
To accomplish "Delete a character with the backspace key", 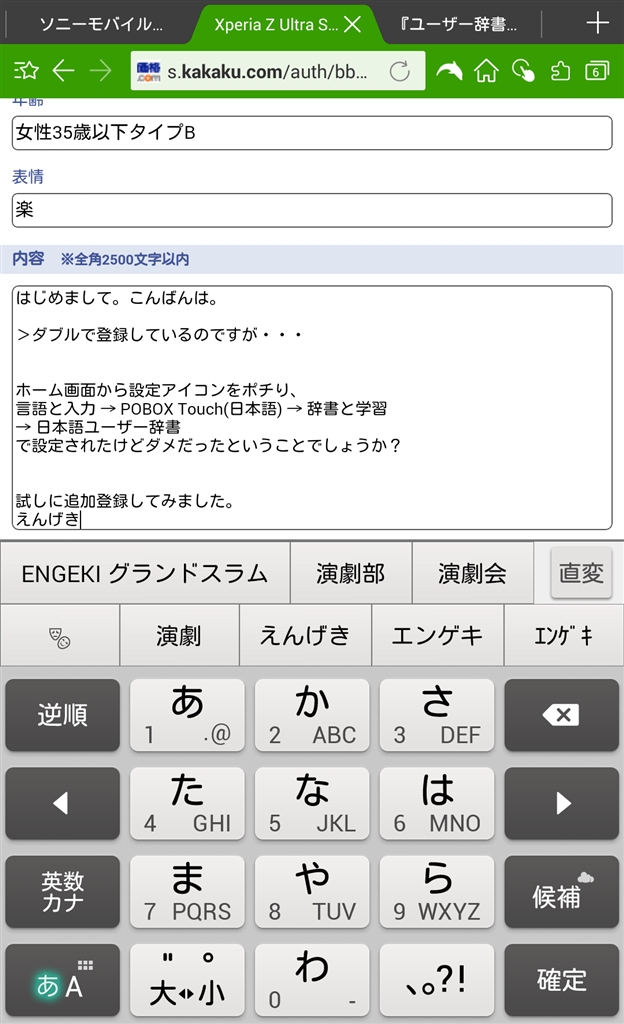I will click(x=561, y=715).
